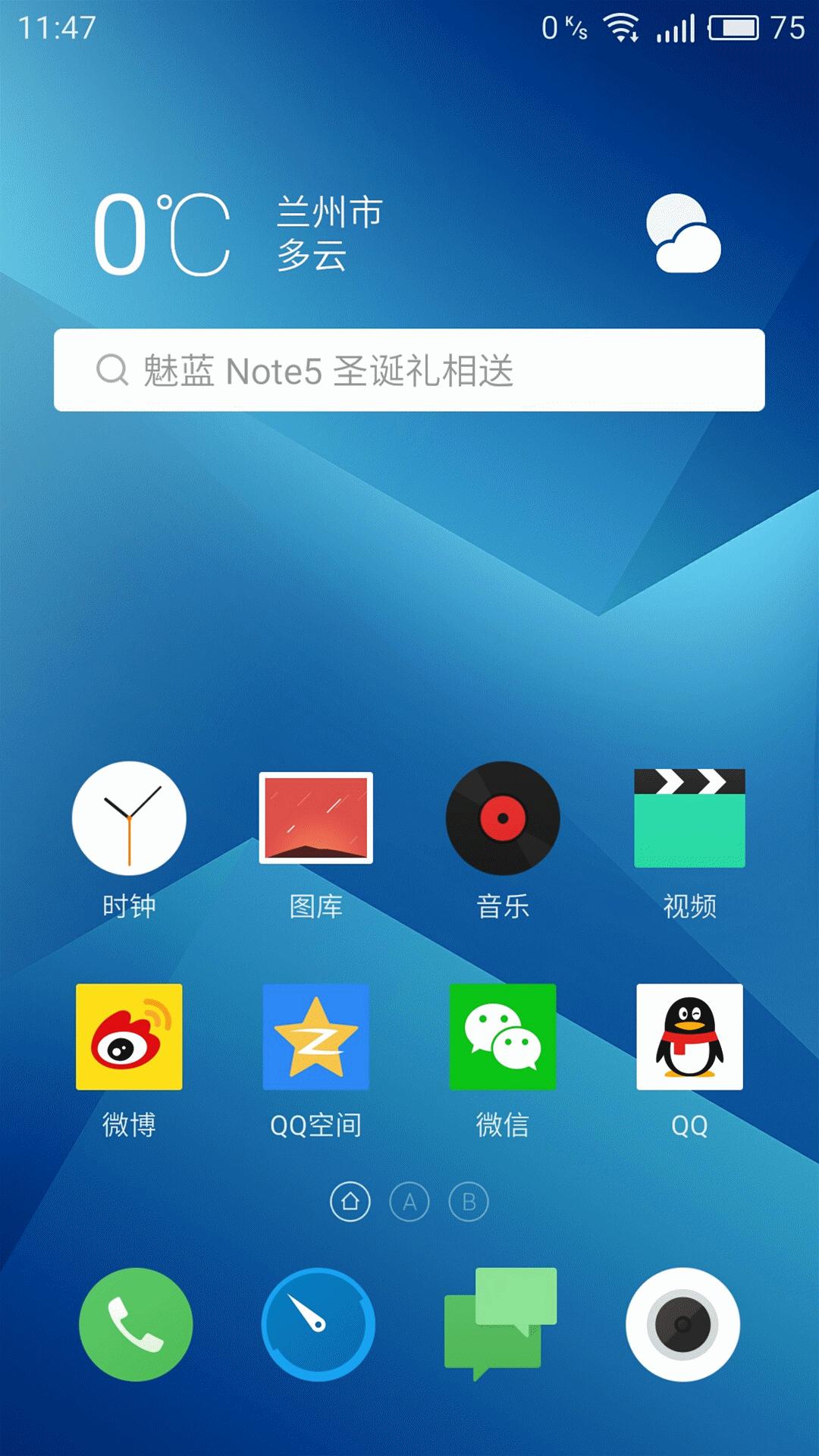Select the home page indicator

(x=350, y=1201)
